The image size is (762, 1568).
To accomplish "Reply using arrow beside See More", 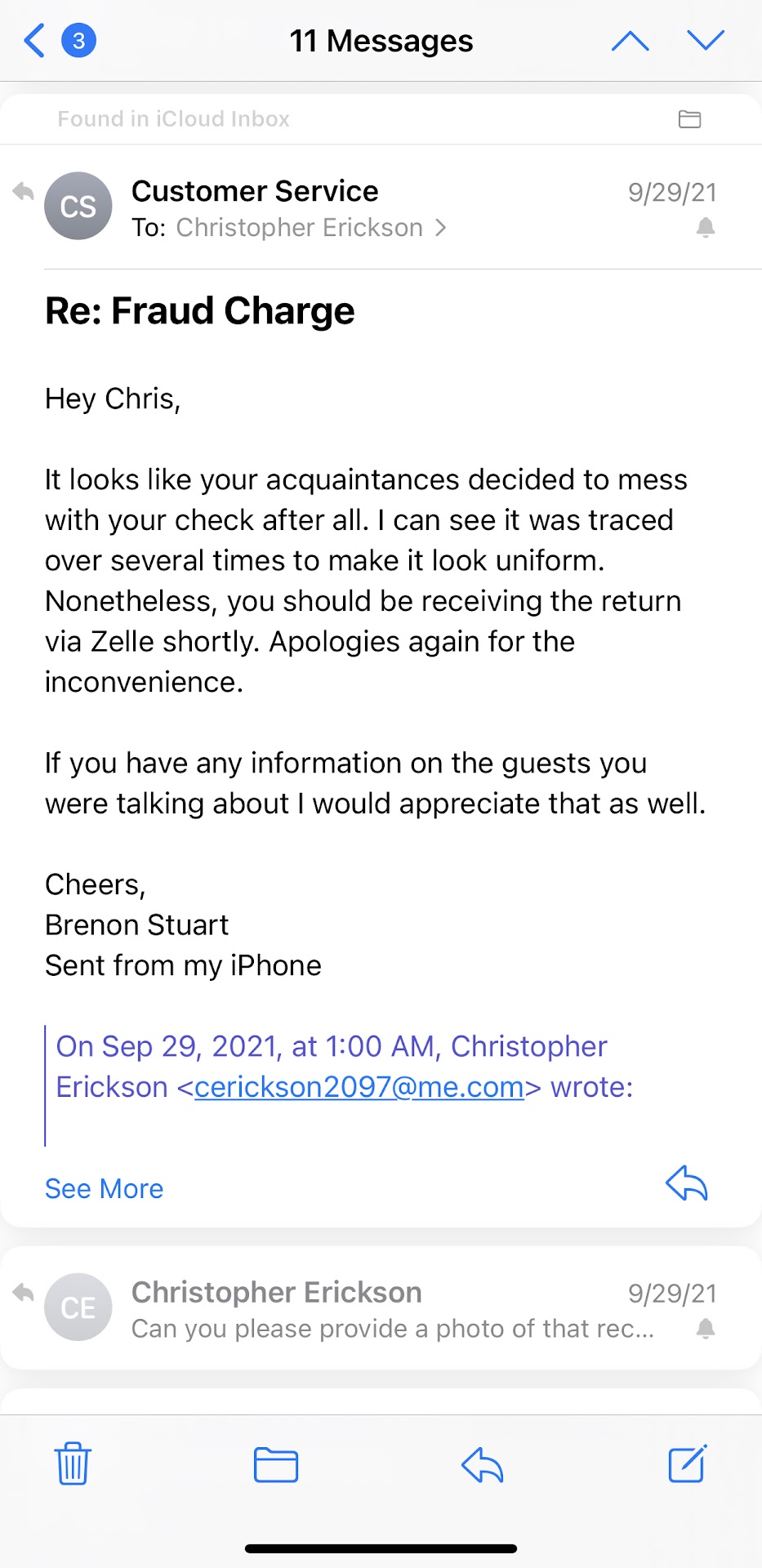I will click(x=686, y=1184).
